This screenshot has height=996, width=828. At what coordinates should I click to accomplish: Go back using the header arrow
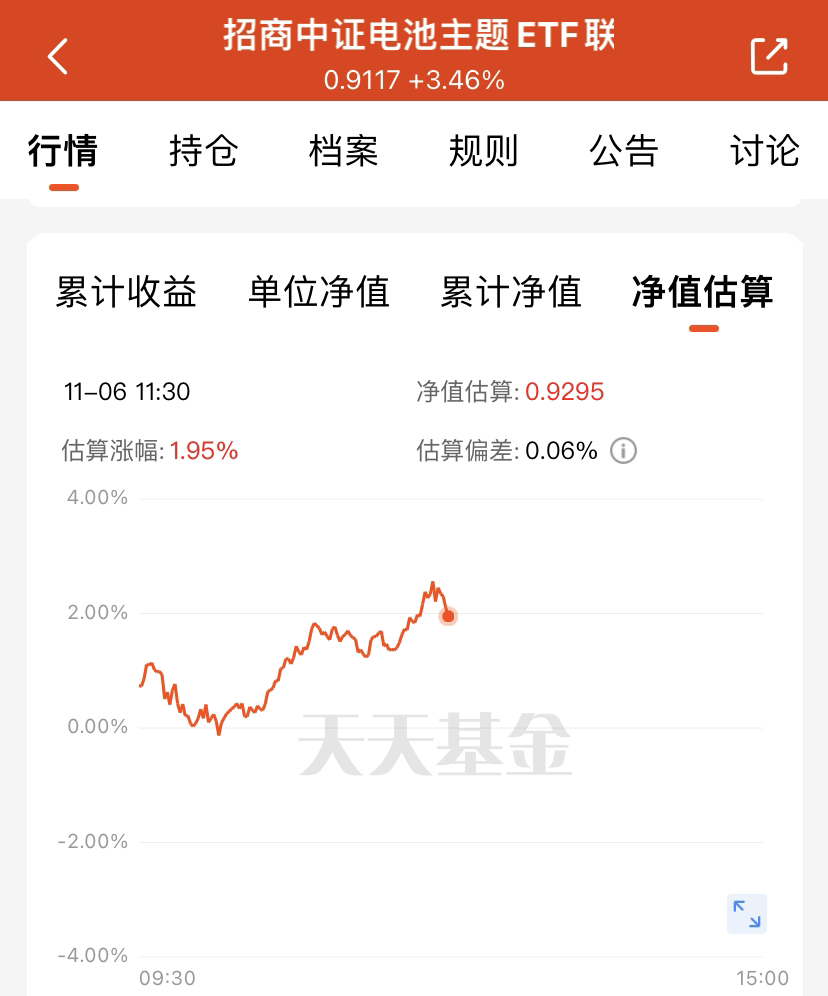tap(58, 57)
